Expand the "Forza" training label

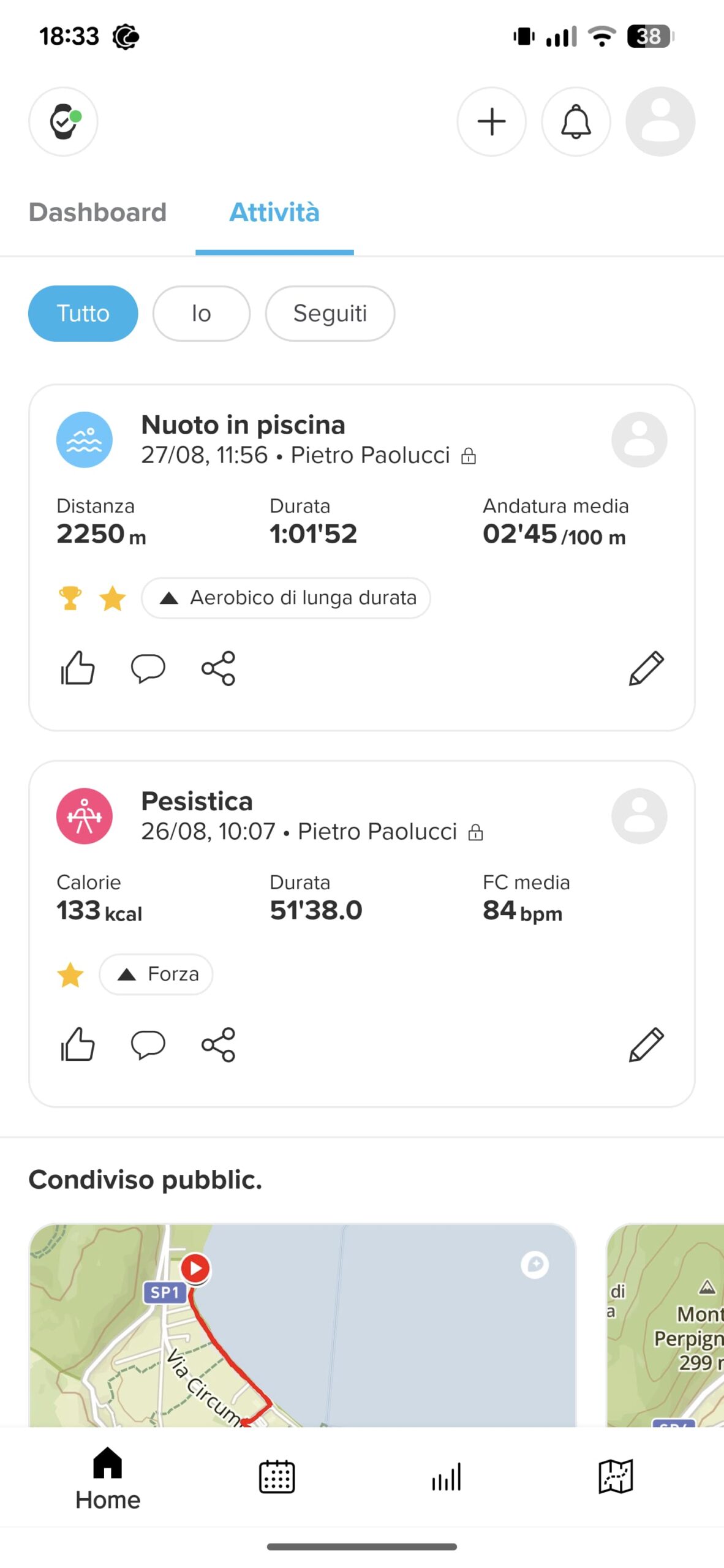[x=156, y=974]
